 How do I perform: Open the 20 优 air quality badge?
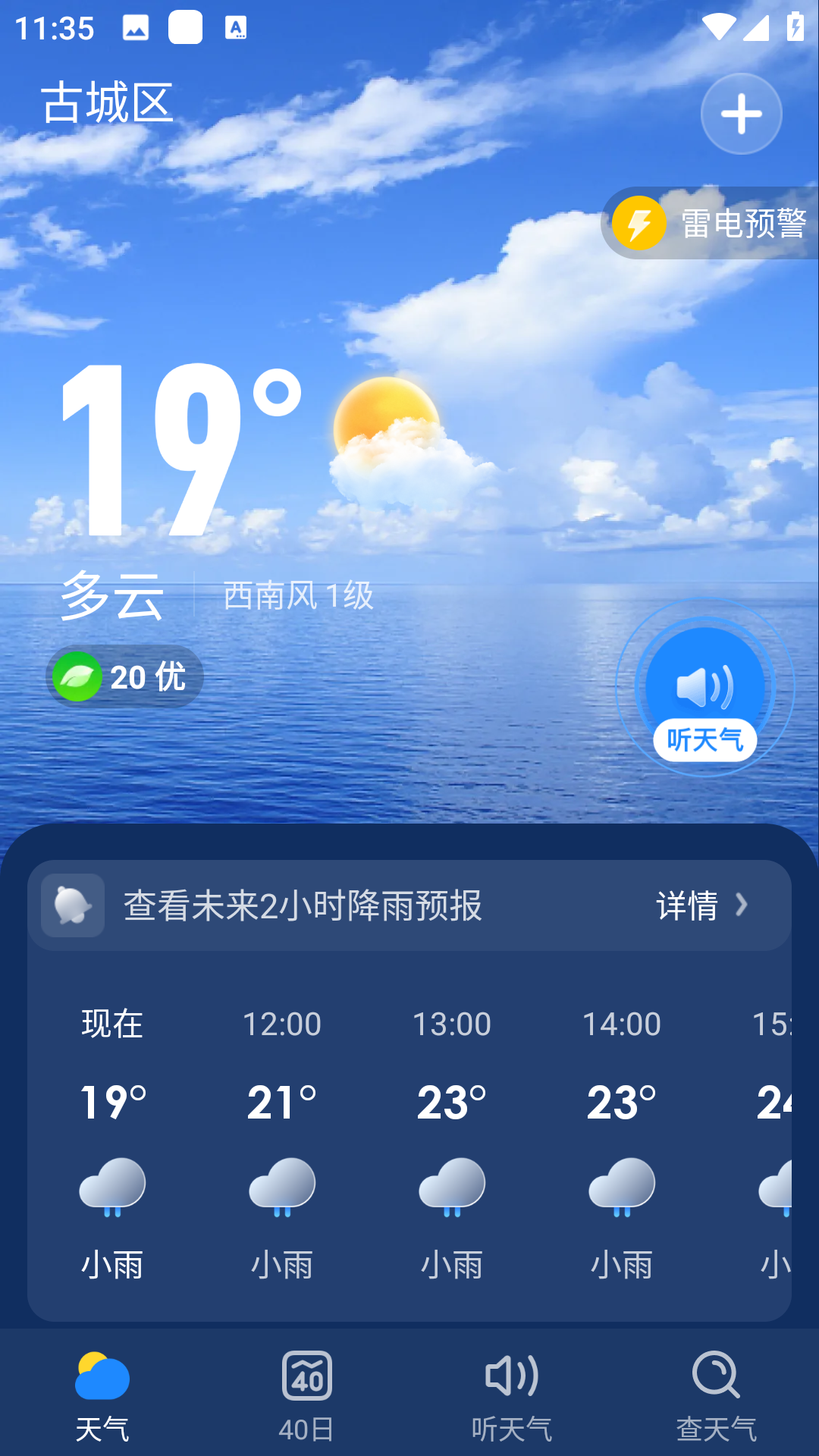125,676
